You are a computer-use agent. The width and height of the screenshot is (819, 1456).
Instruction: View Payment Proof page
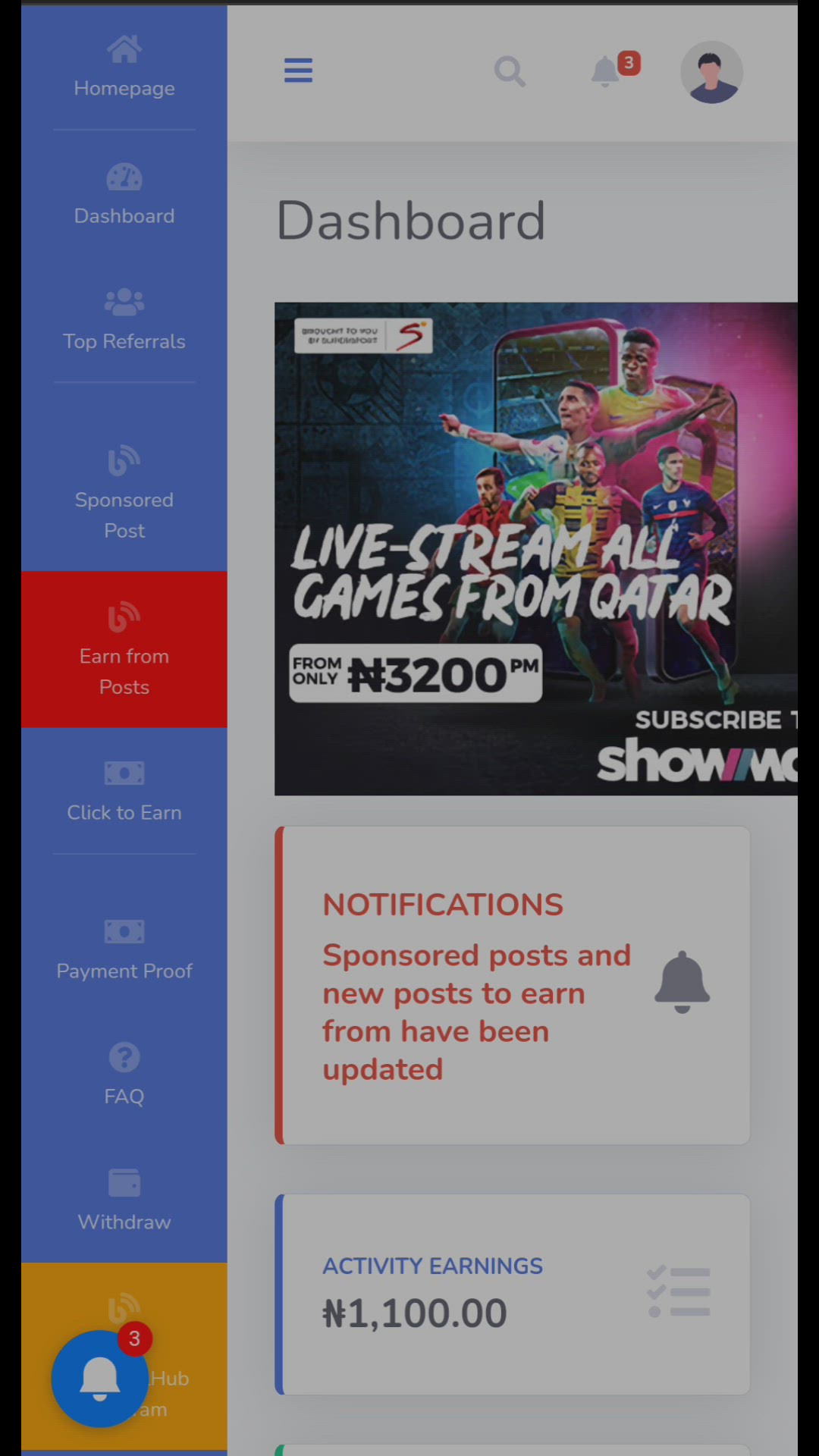click(124, 950)
